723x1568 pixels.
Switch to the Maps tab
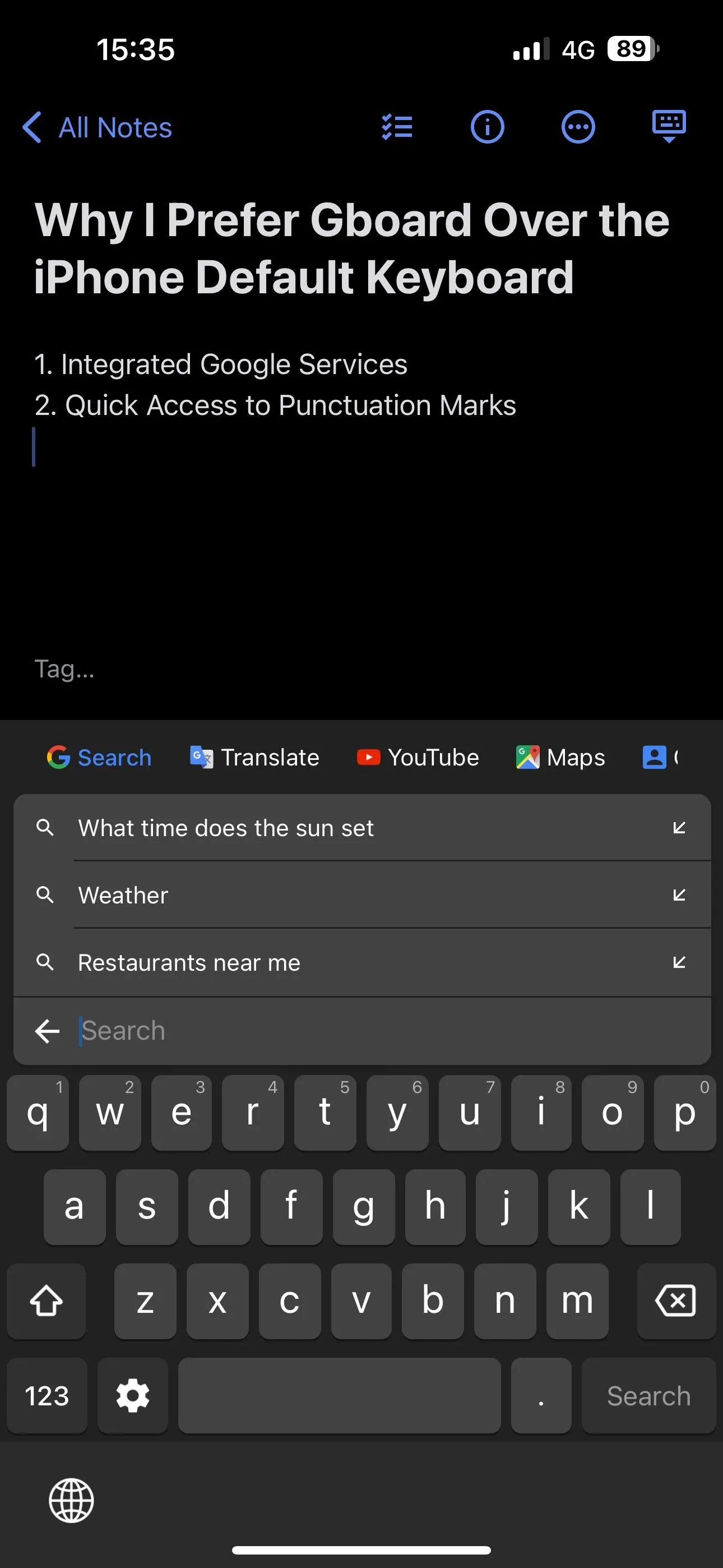[560, 757]
